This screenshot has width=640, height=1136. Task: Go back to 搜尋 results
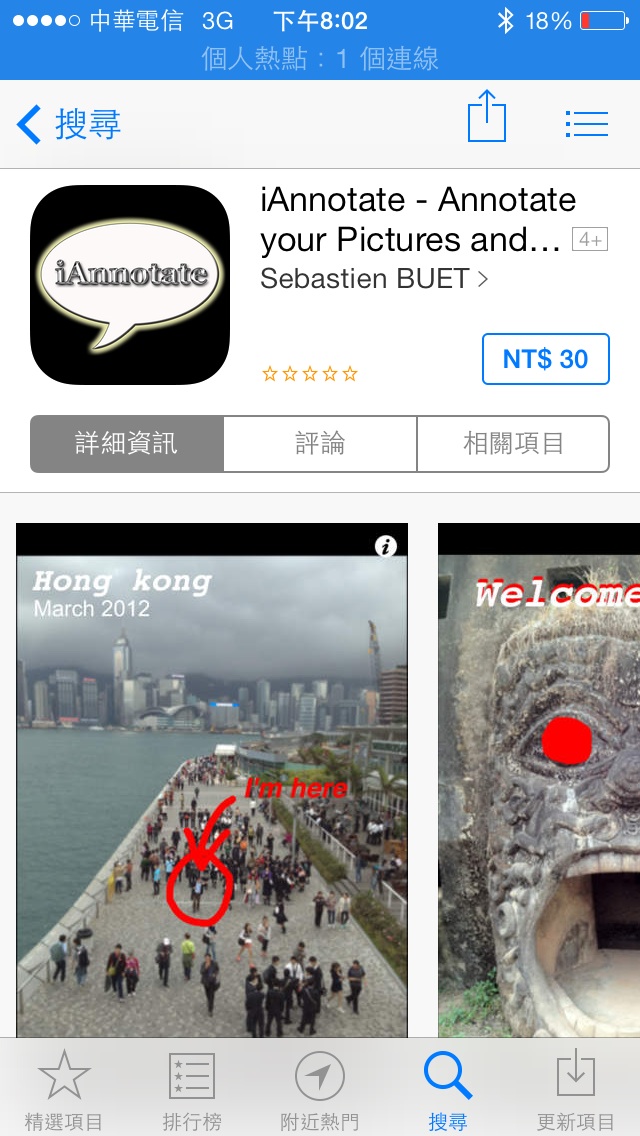click(68, 125)
